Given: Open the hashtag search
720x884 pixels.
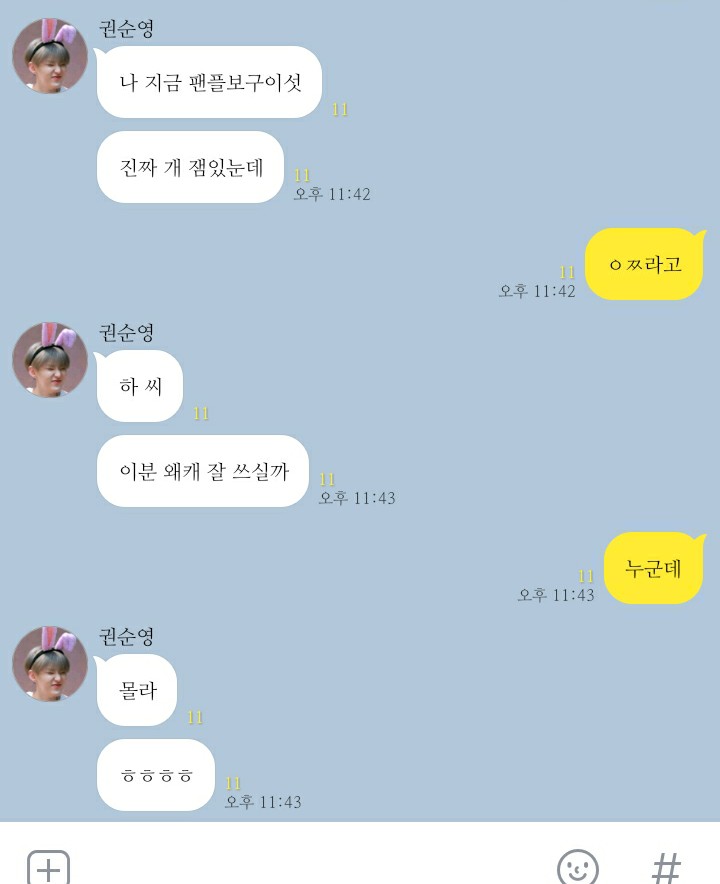Looking at the screenshot, I should click(x=666, y=866).
